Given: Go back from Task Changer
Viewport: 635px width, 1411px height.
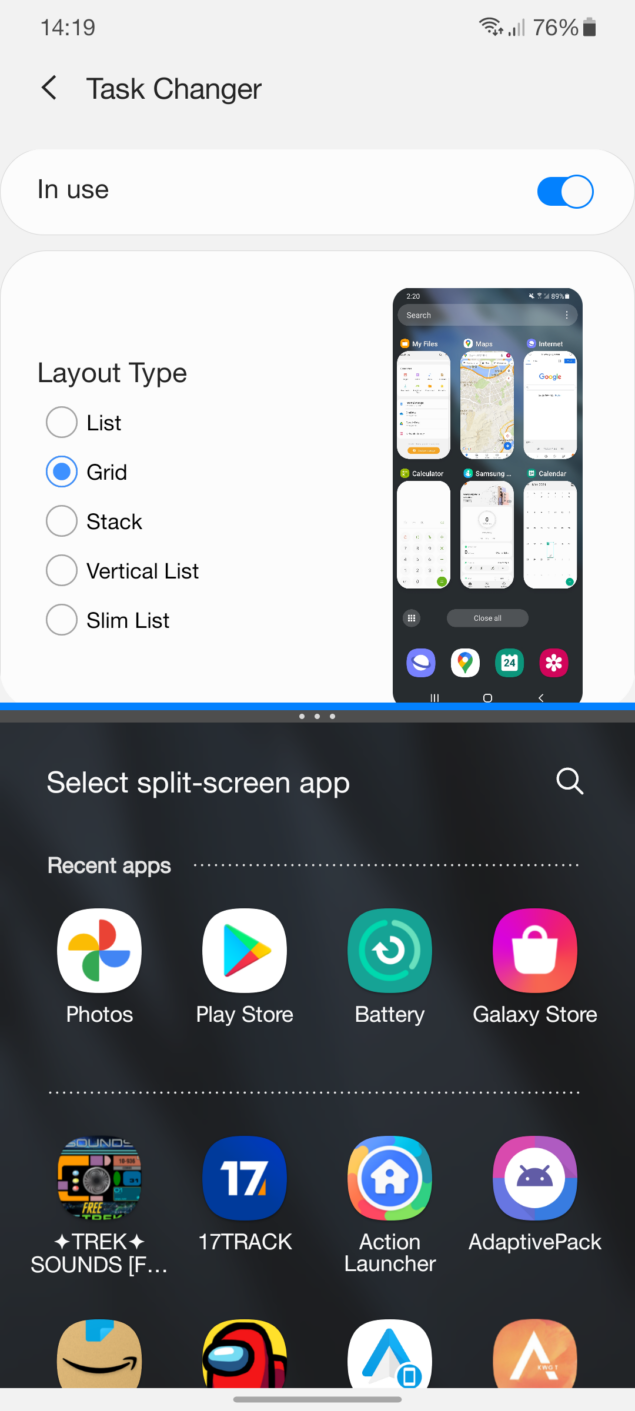Looking at the screenshot, I should tap(49, 88).
